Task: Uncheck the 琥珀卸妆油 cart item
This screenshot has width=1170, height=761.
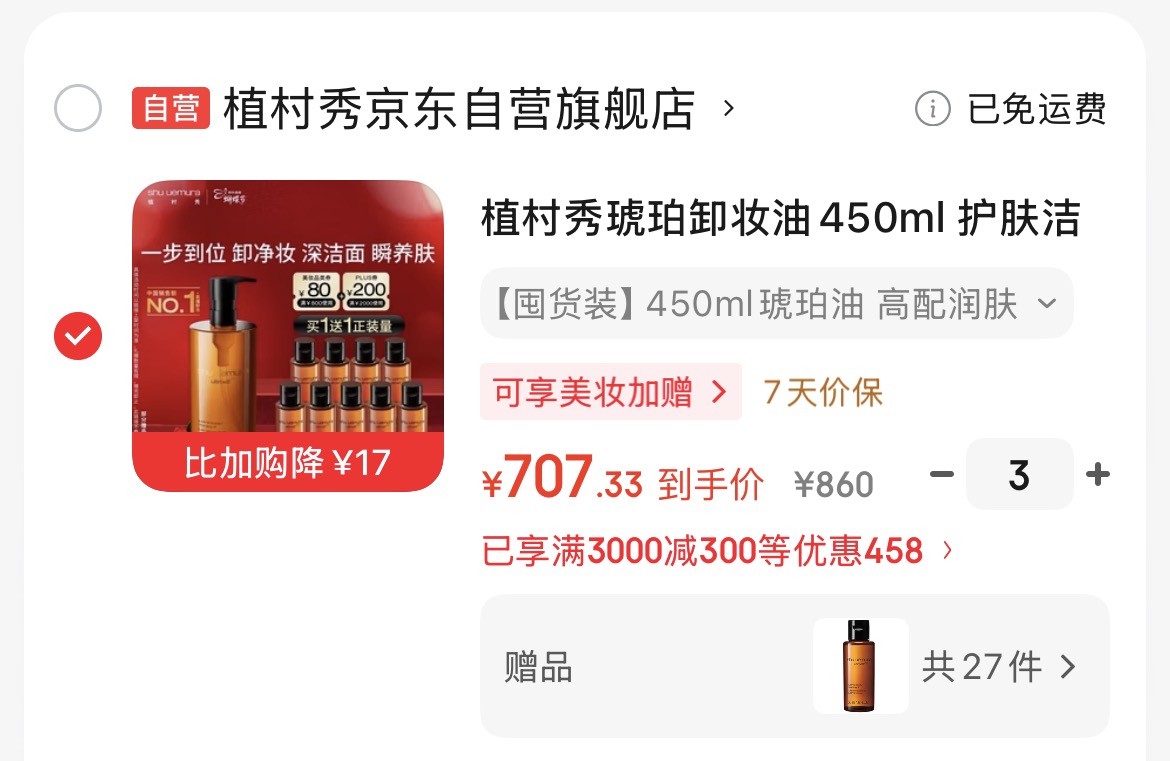Action: click(x=78, y=336)
